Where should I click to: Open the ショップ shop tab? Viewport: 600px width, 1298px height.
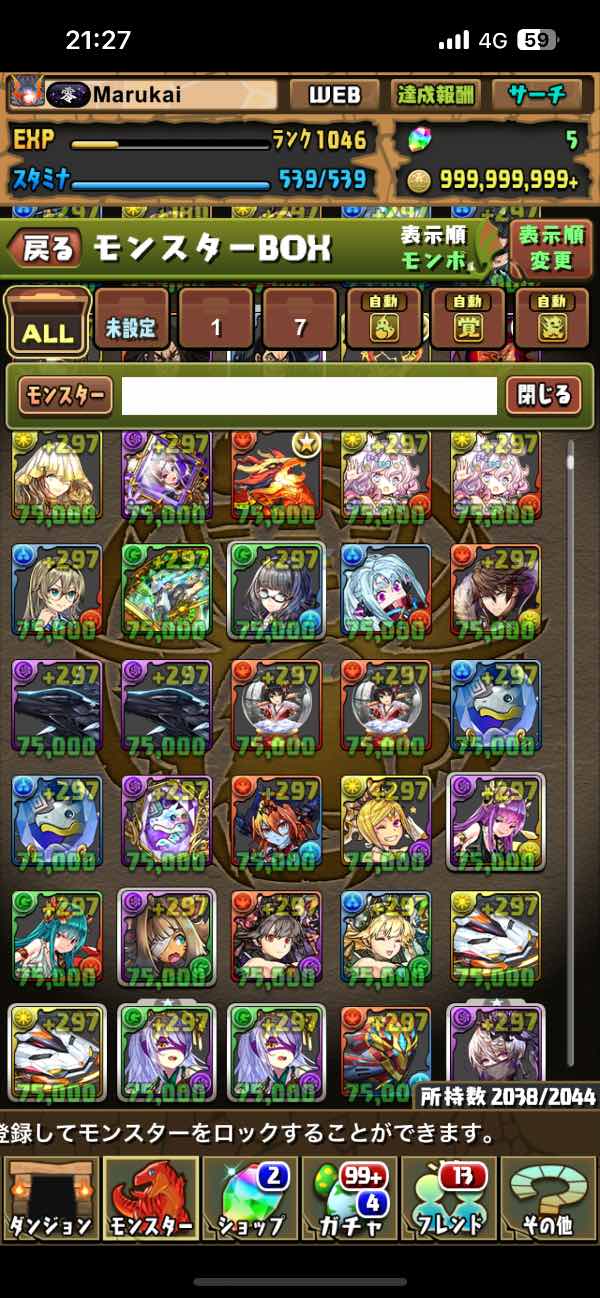pos(250,1200)
